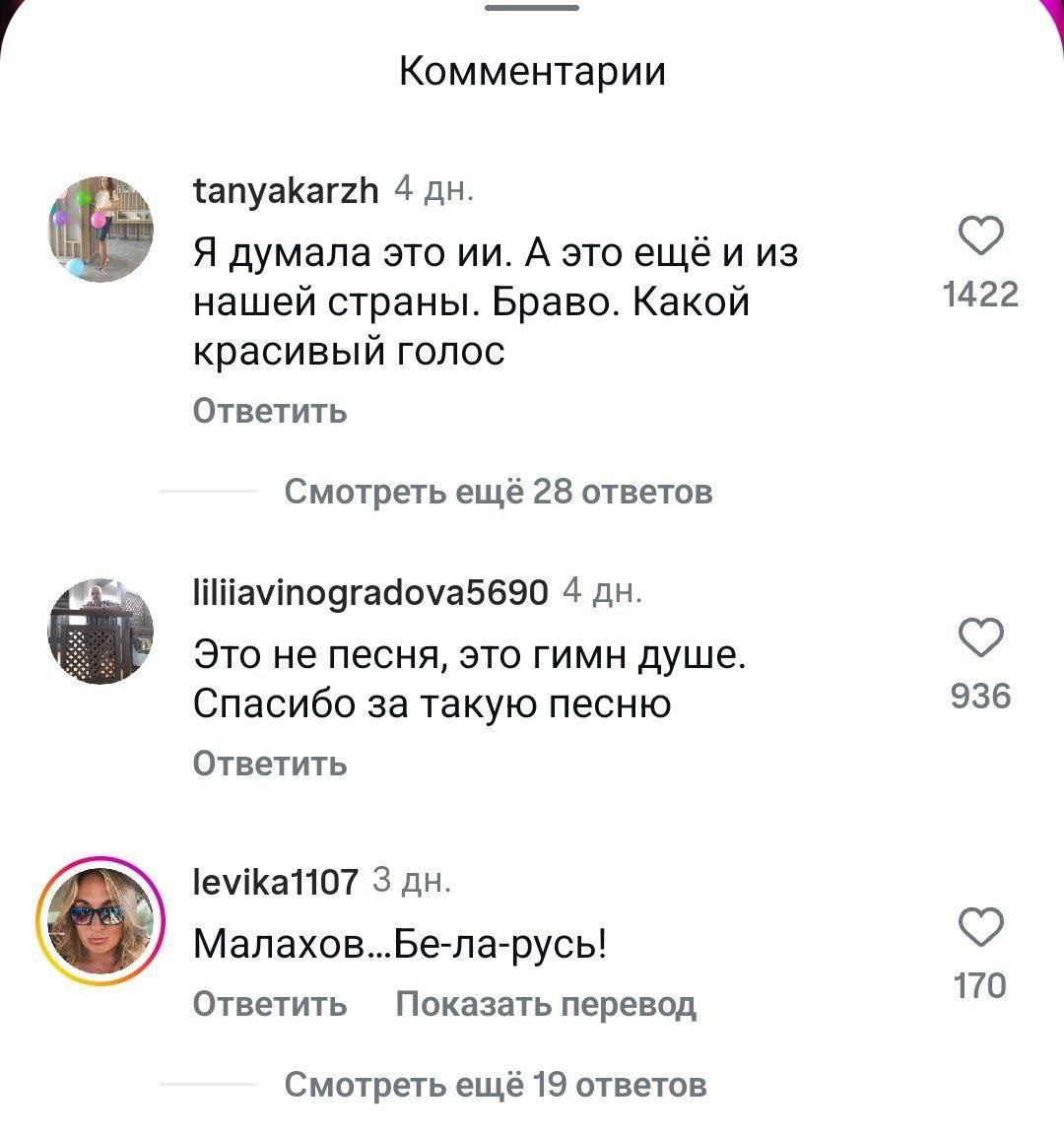Screen dimensions: 1064x1135
Task: Open username tanyakarzh profile
Action: 286,191
